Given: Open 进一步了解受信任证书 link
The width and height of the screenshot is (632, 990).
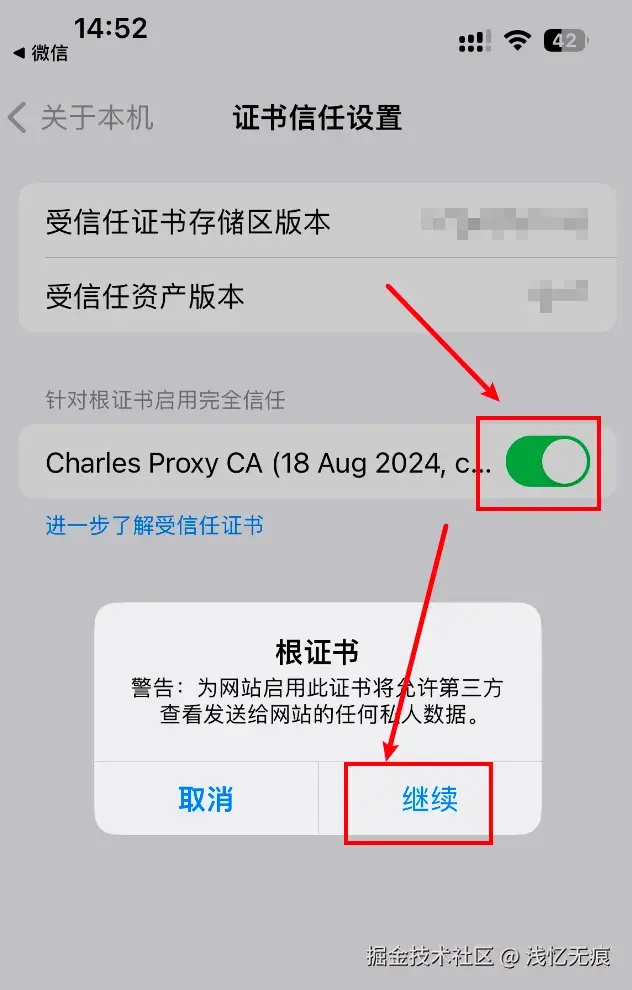Looking at the screenshot, I should (x=154, y=525).
